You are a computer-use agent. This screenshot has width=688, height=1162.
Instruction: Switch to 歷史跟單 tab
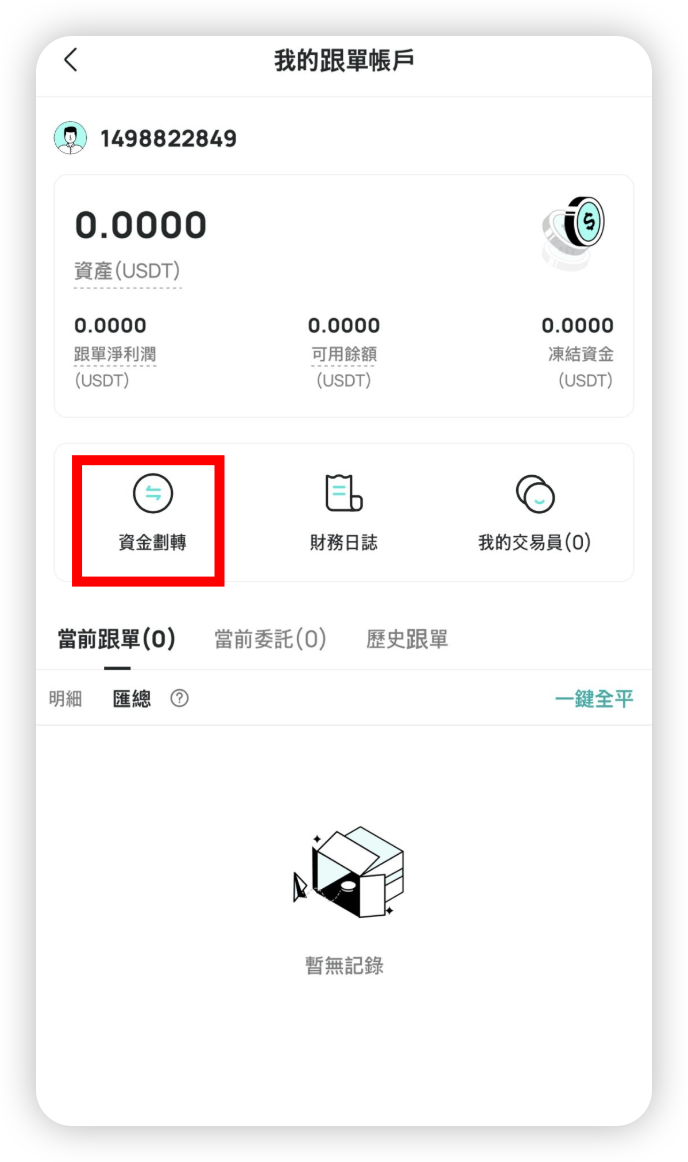tap(407, 639)
